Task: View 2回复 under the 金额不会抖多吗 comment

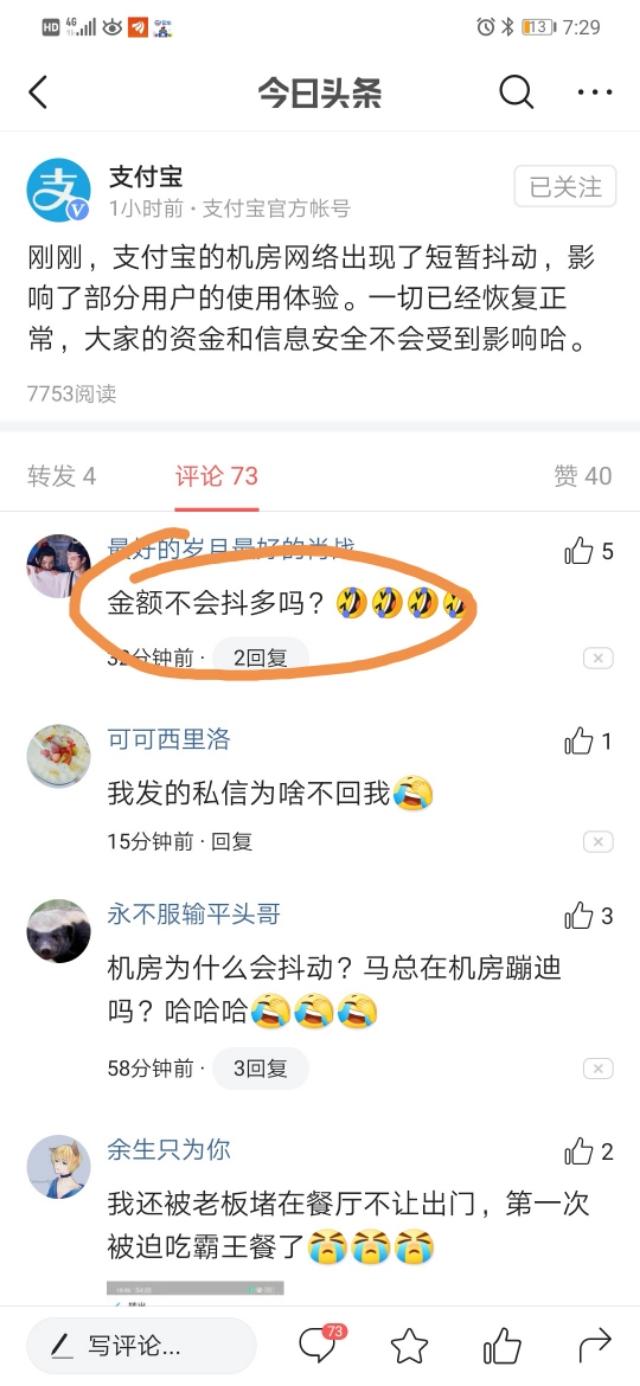Action: 260,658
